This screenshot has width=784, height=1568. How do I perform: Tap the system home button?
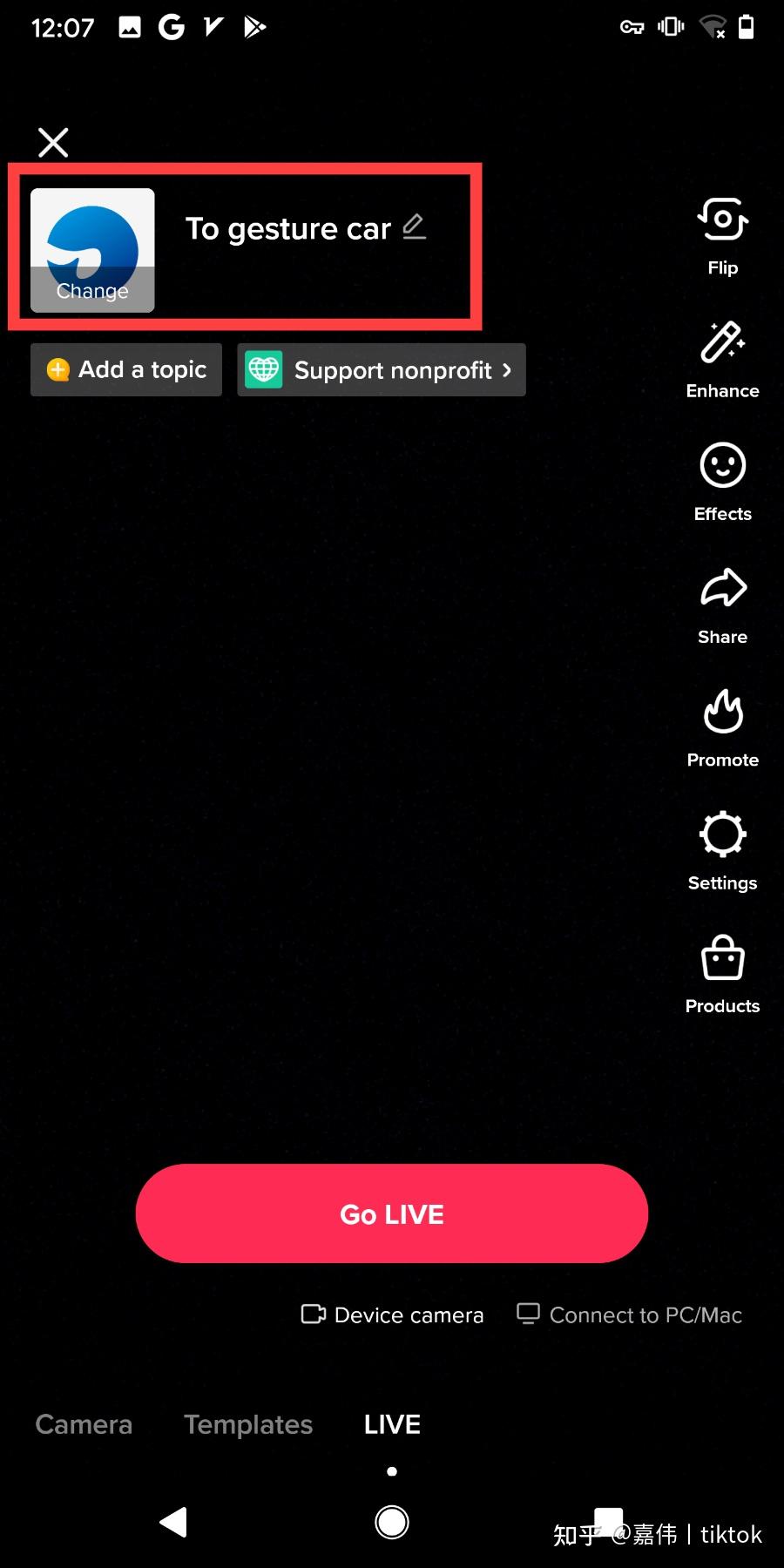coord(392,1522)
